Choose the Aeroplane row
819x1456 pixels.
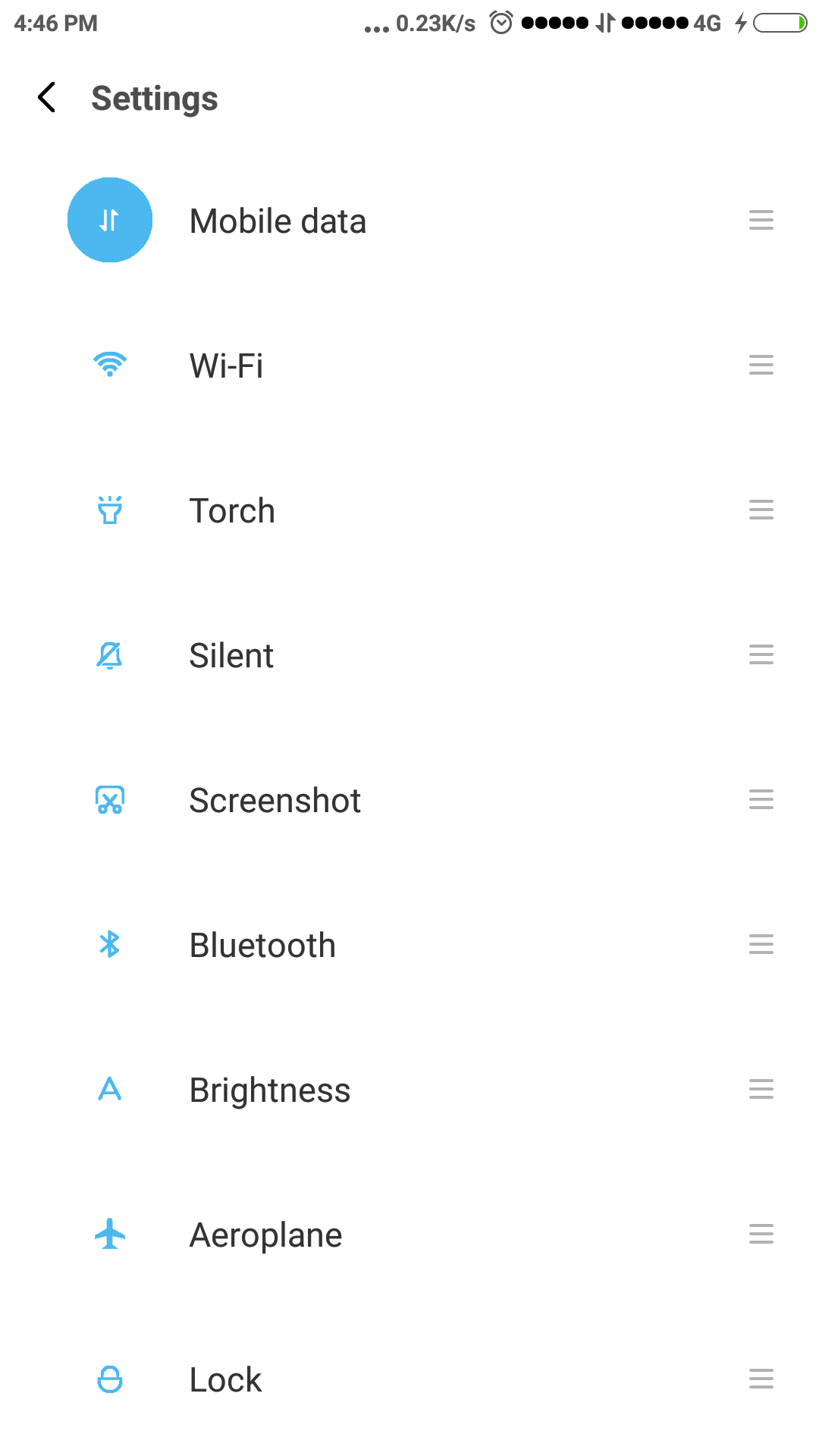[409, 1235]
